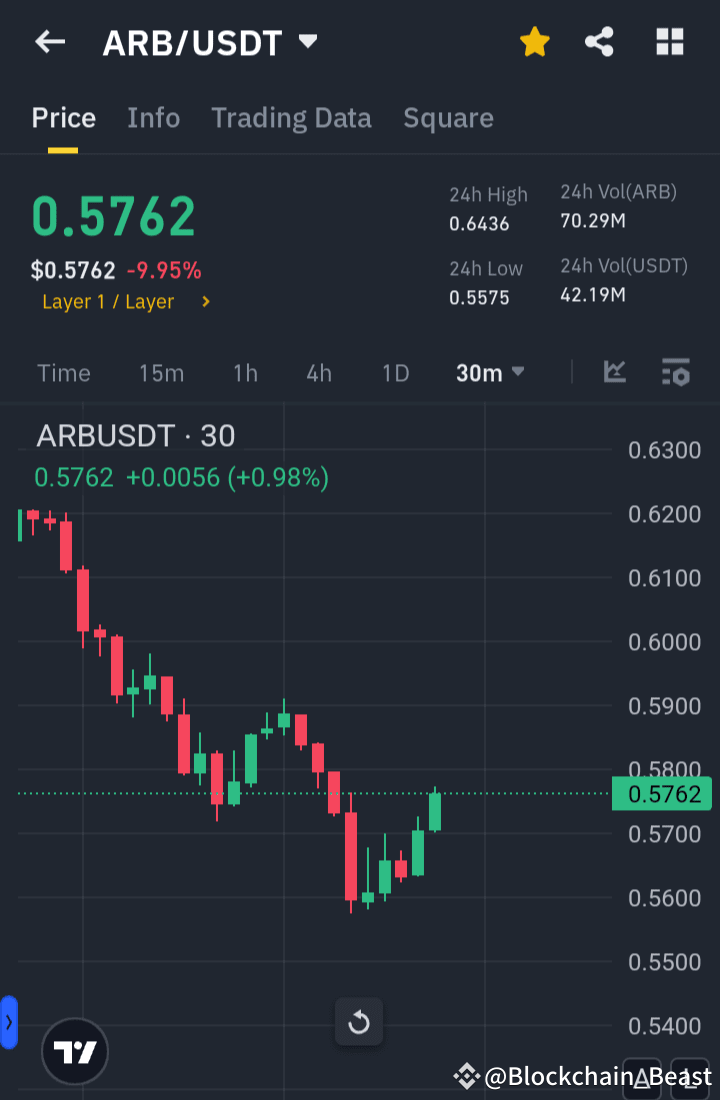Screen dimensions: 720x1100
Task: Tap the back arrow to exit pair view
Action: [50, 42]
